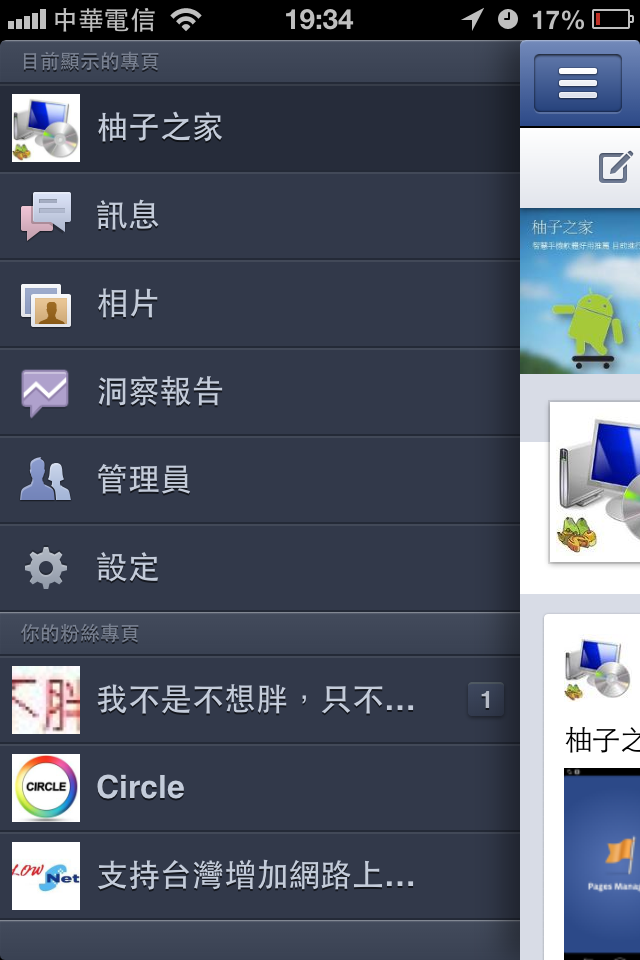Switch to 支持台灣增加網路上 page
The height and width of the screenshot is (960, 640).
pyautogui.click(x=260, y=876)
